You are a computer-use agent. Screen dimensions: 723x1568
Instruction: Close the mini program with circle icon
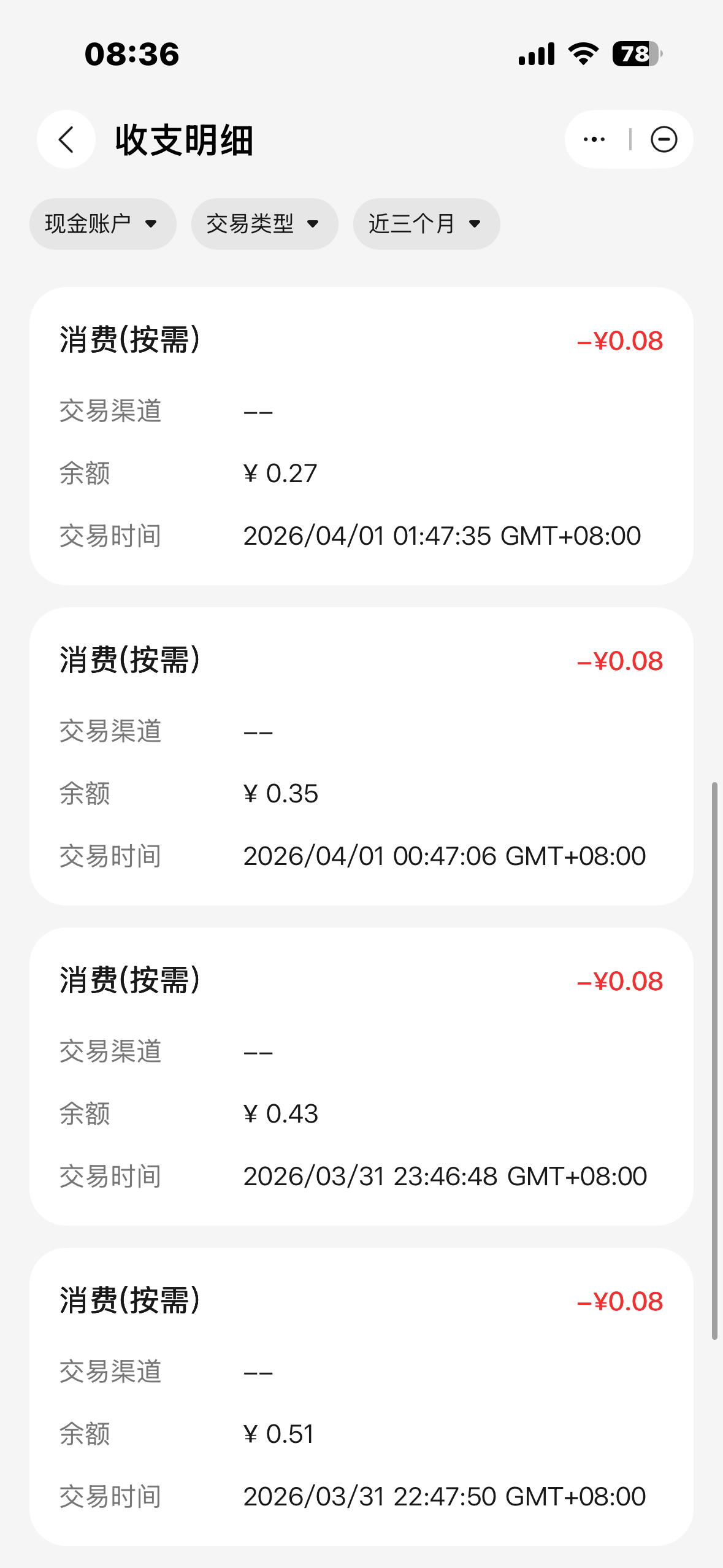pyautogui.click(x=664, y=140)
